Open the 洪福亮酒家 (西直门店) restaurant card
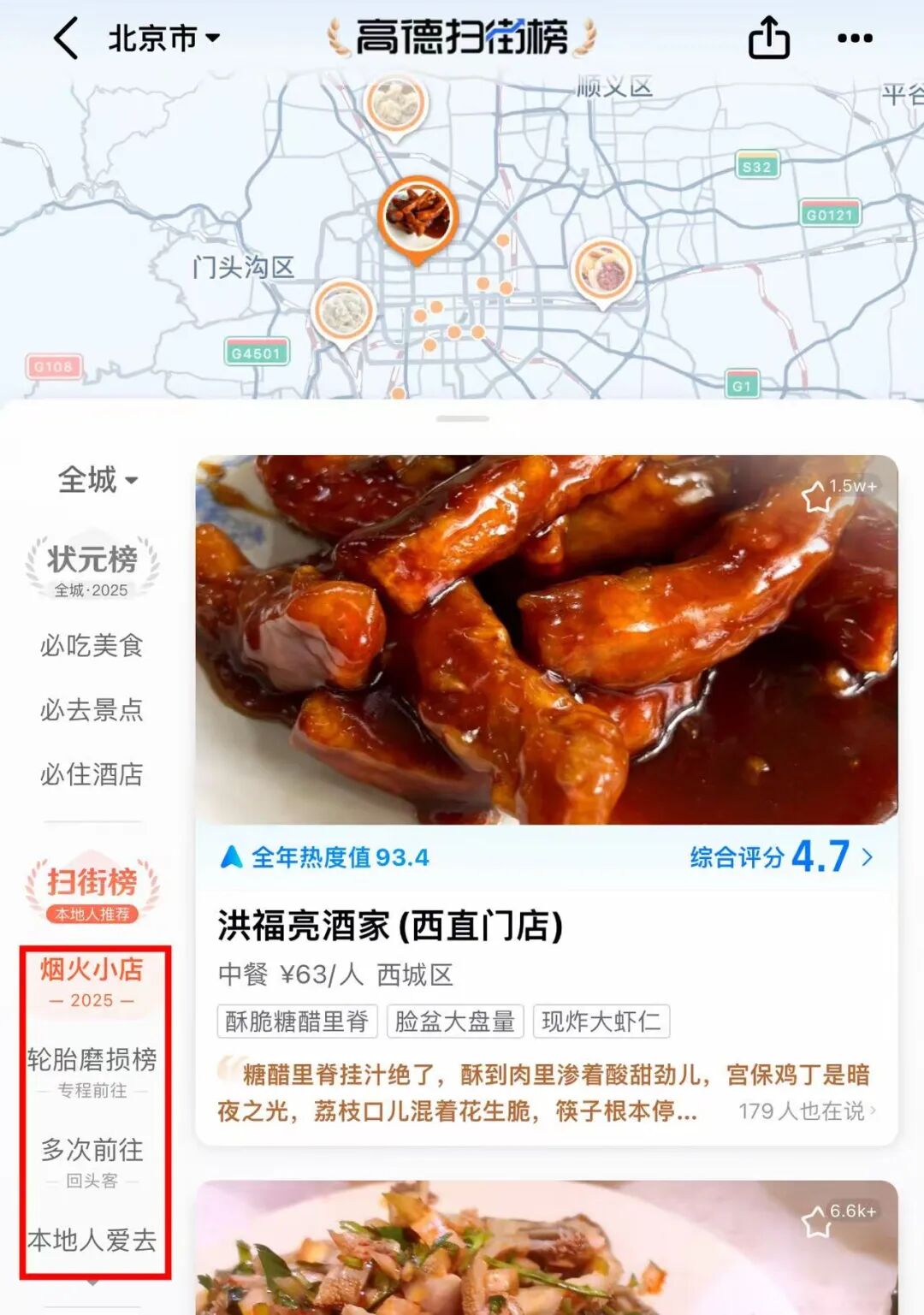The image size is (924, 1315). [390, 926]
